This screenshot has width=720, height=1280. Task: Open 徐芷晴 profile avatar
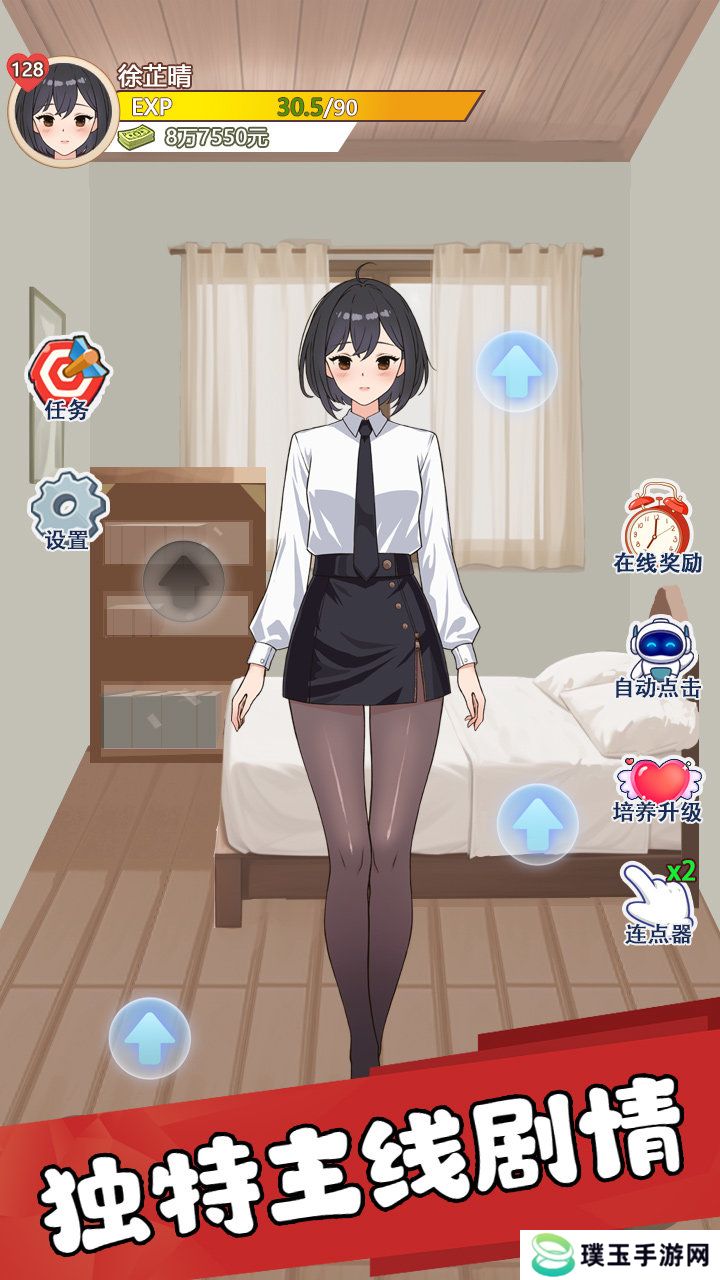(x=62, y=113)
